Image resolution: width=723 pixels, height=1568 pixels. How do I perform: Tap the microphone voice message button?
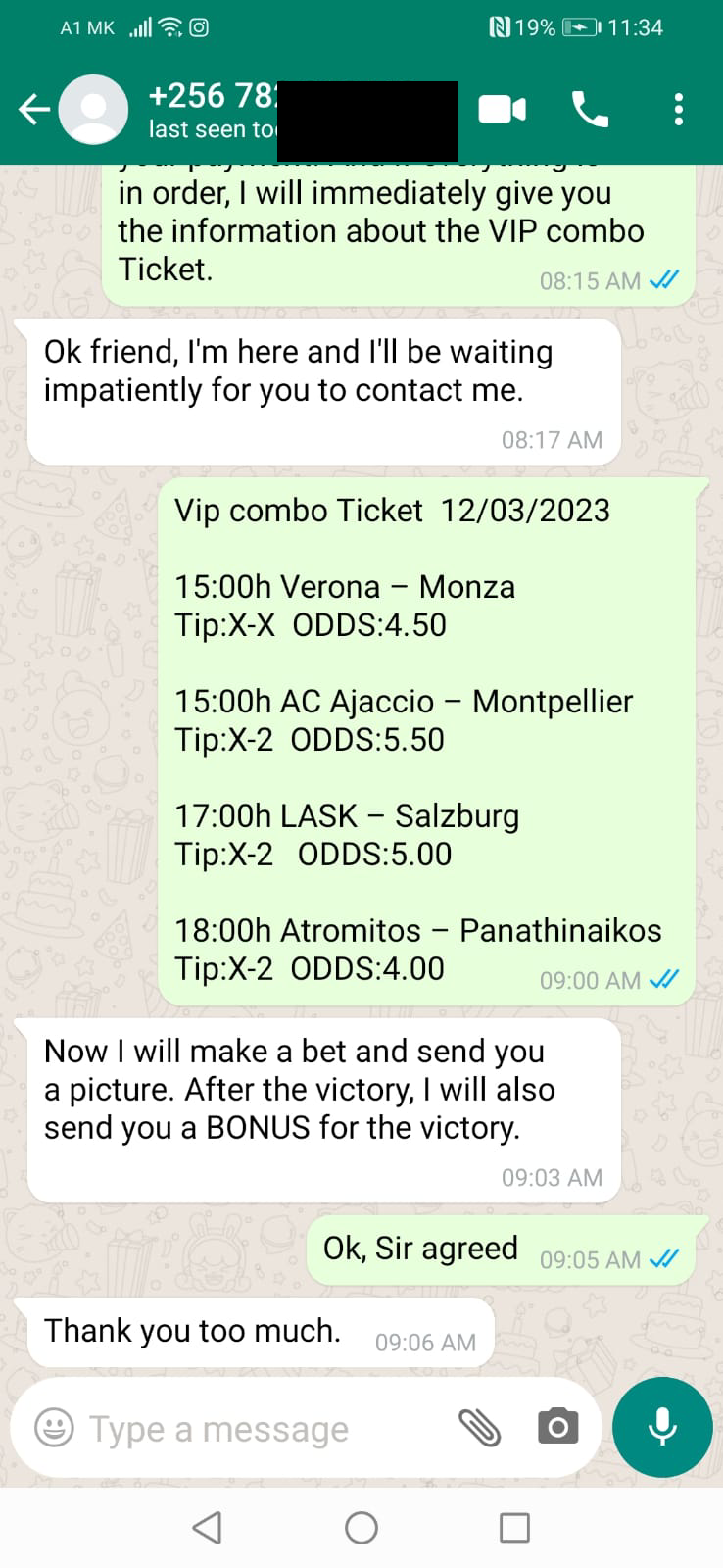(662, 1427)
